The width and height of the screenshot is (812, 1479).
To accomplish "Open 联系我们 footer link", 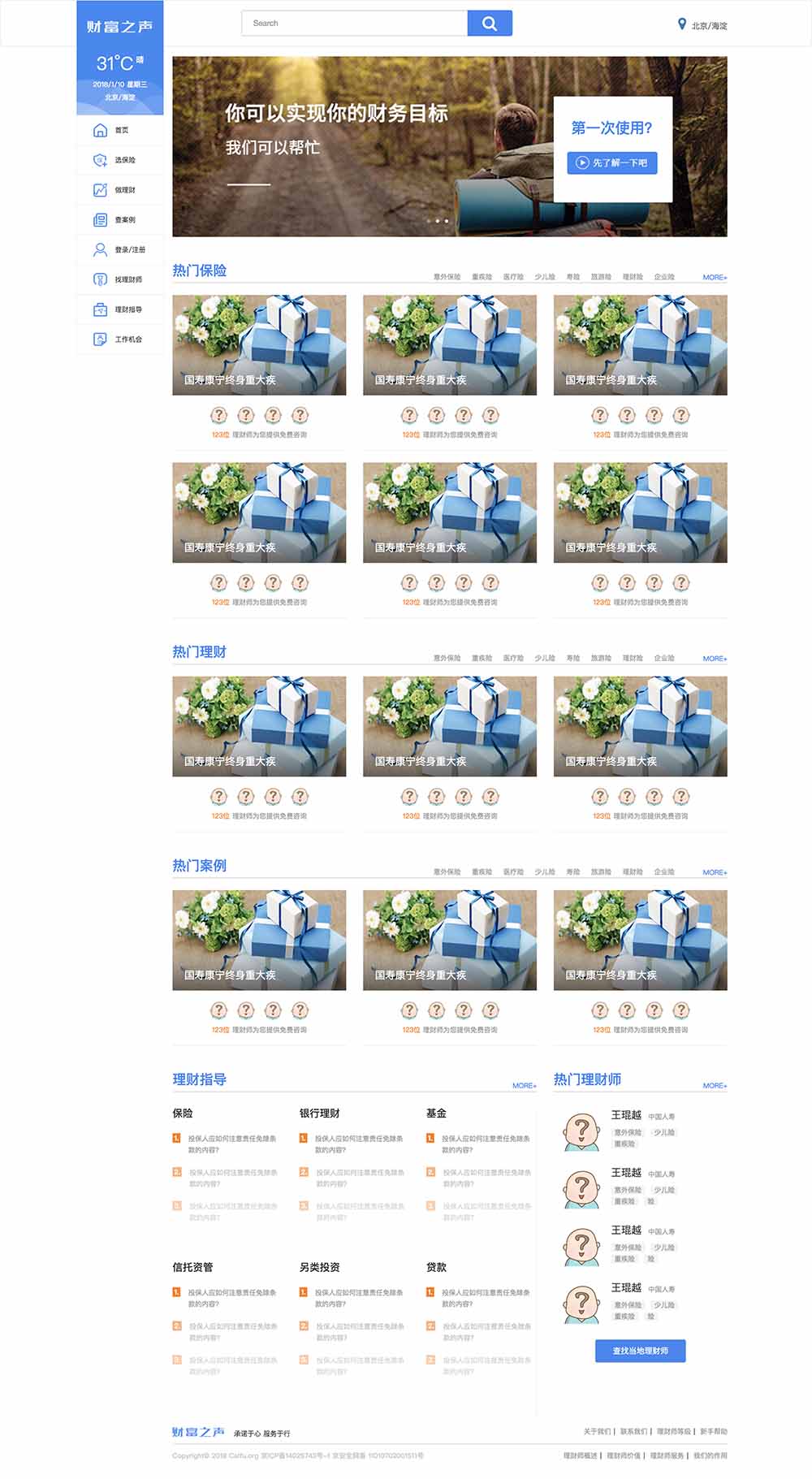I will [x=633, y=1431].
